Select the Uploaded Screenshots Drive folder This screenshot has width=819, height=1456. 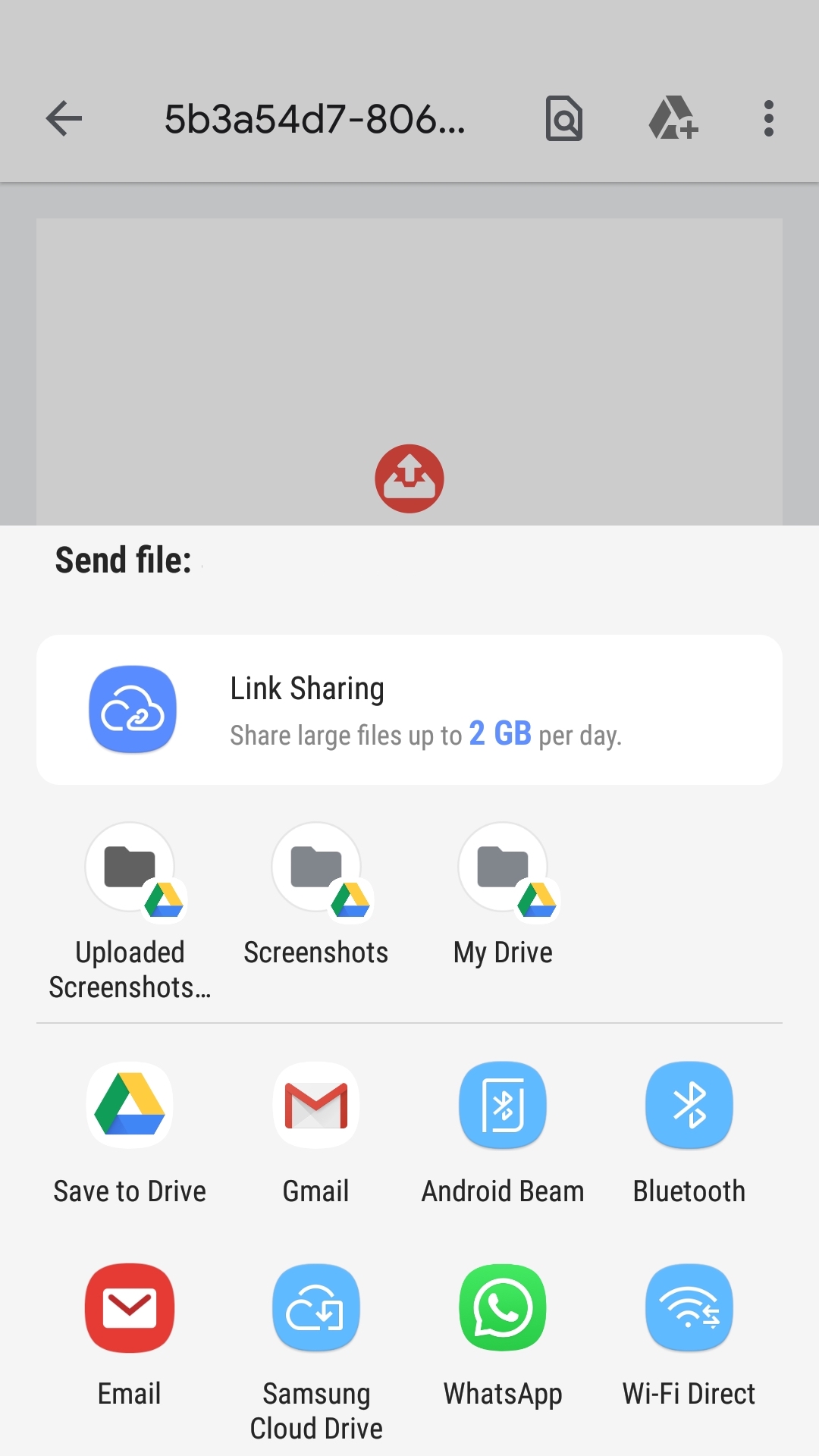pos(130,910)
